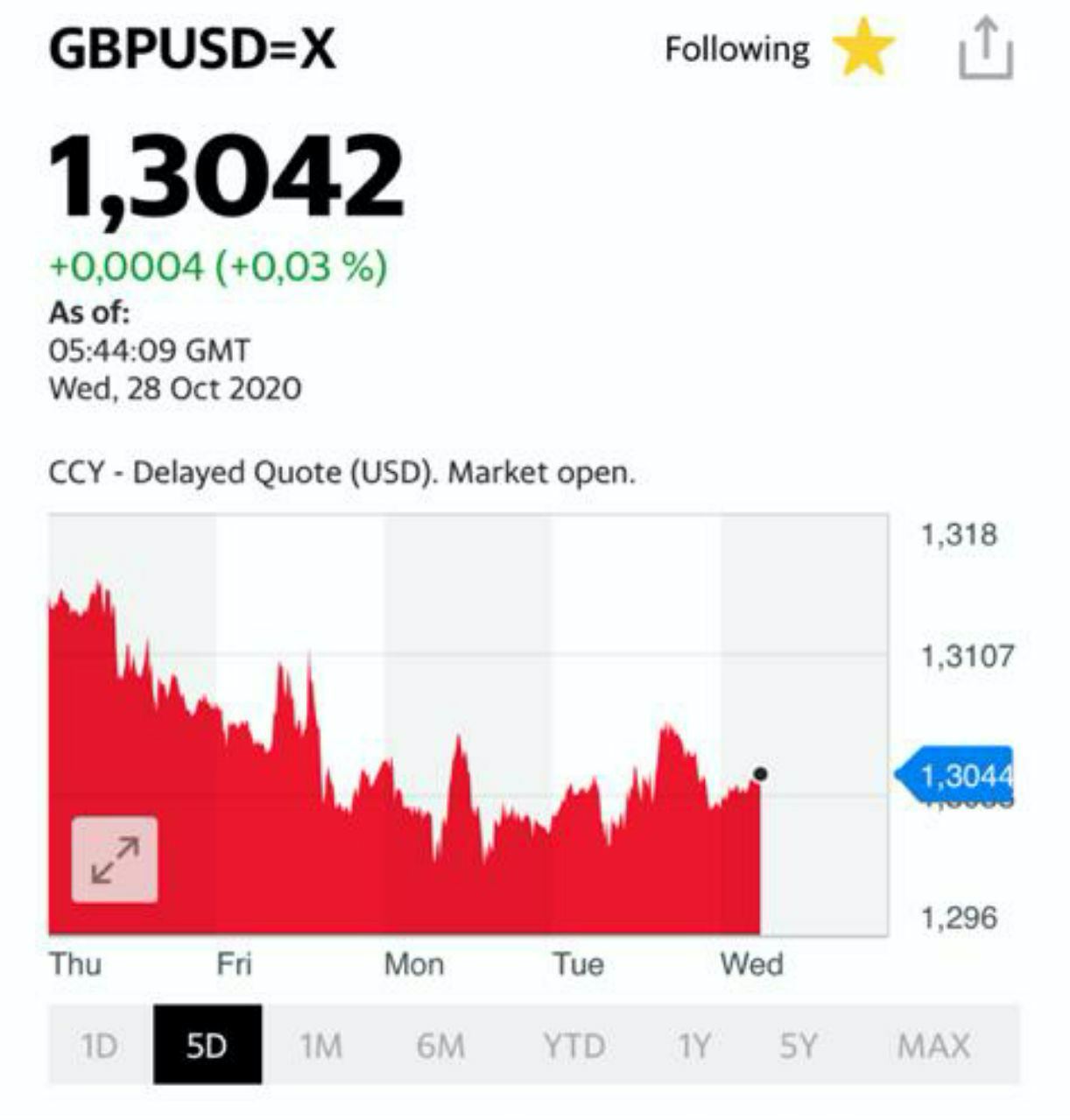Show the MAX chart range

(933, 1045)
